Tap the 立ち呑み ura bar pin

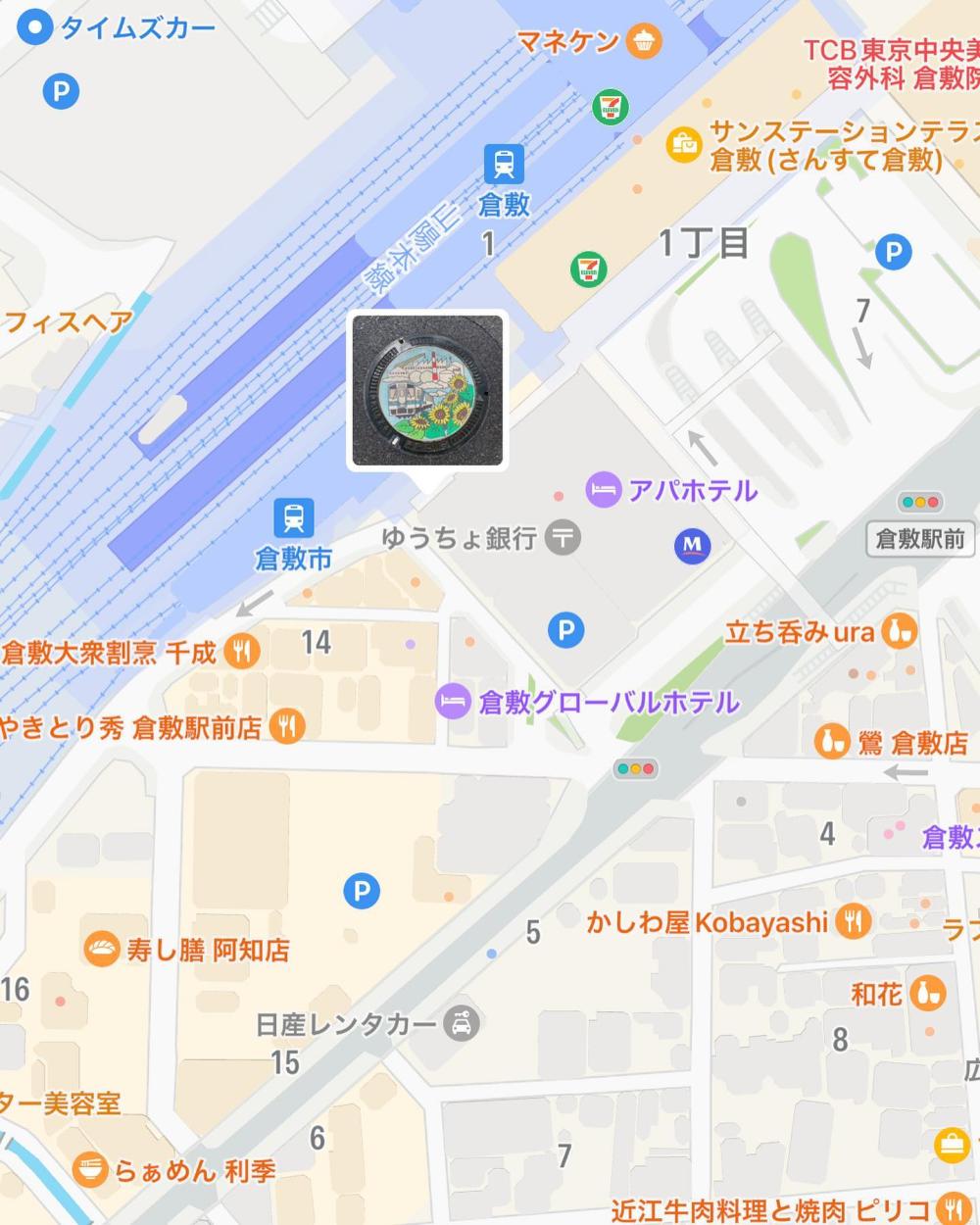(x=898, y=632)
